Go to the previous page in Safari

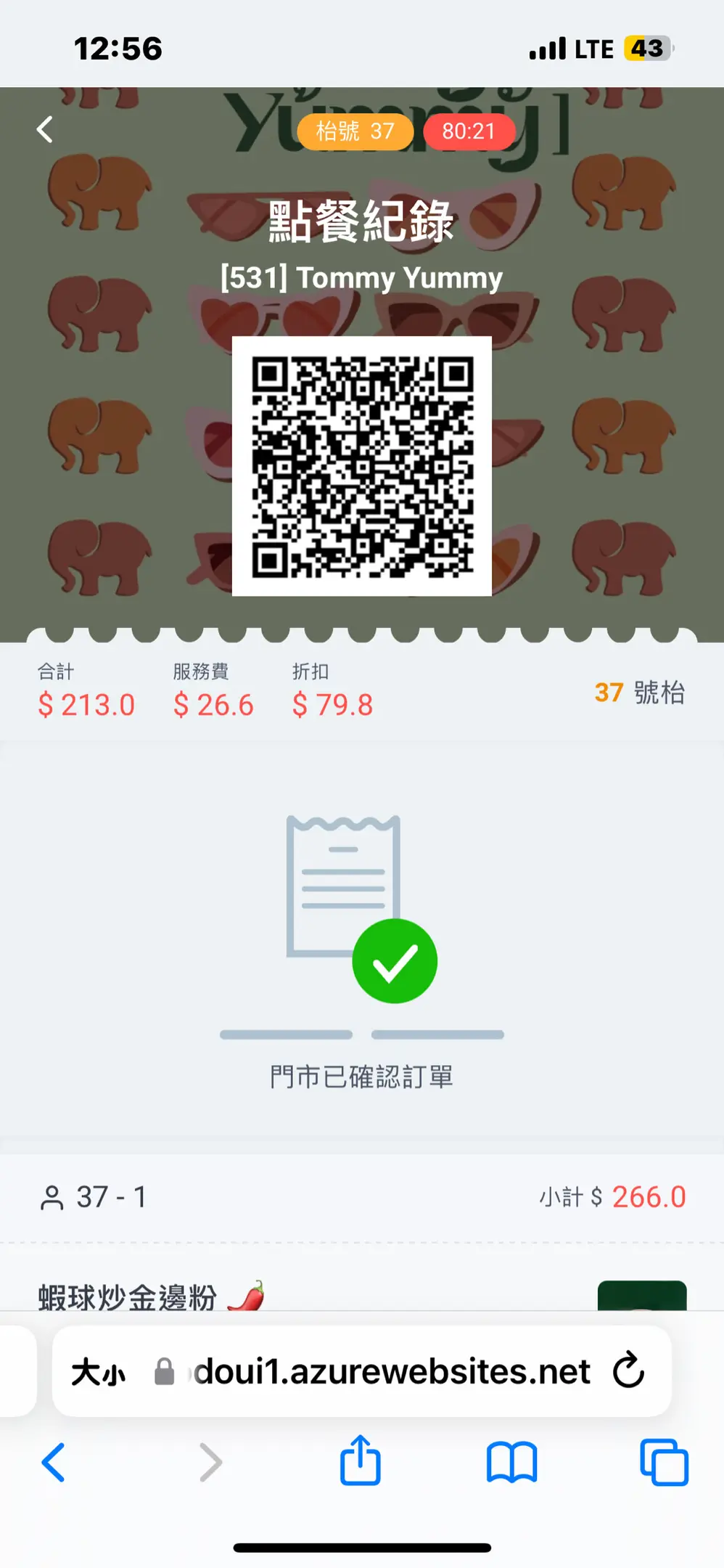(x=54, y=1463)
